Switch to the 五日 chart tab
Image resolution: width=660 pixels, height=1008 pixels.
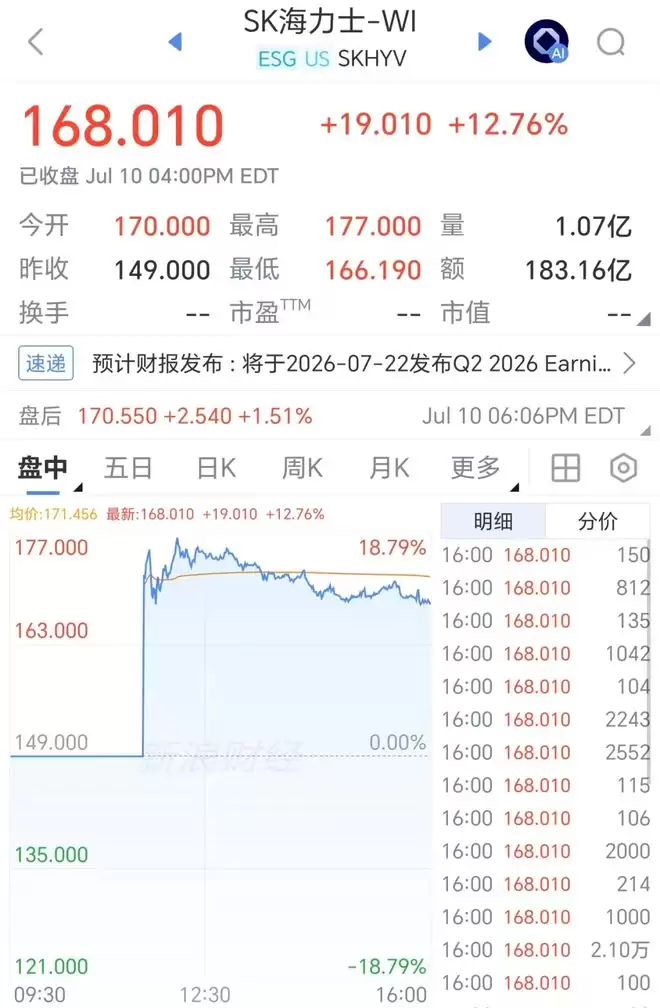coord(128,468)
